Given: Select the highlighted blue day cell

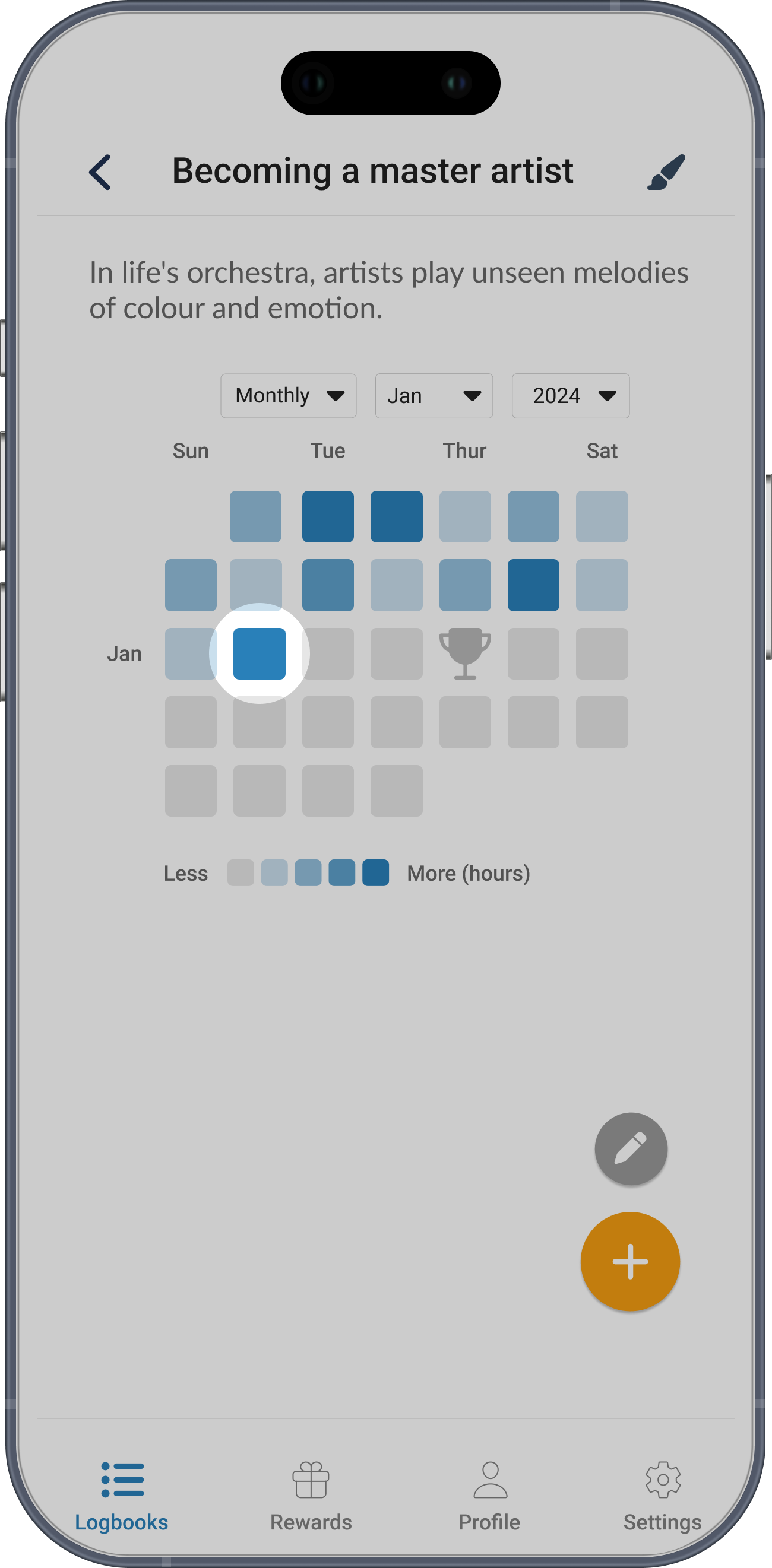Looking at the screenshot, I should 260,654.
